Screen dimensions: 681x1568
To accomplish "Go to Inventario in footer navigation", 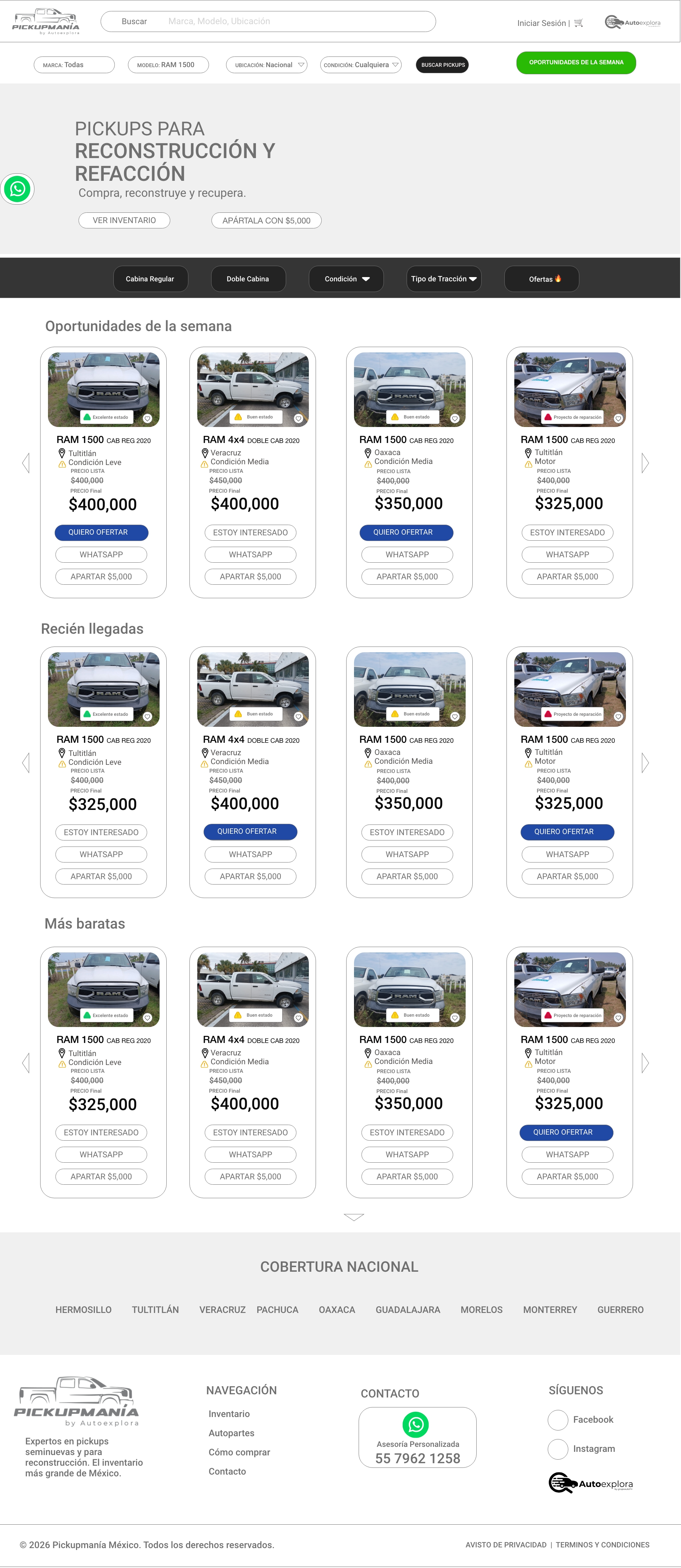I will (x=229, y=1413).
